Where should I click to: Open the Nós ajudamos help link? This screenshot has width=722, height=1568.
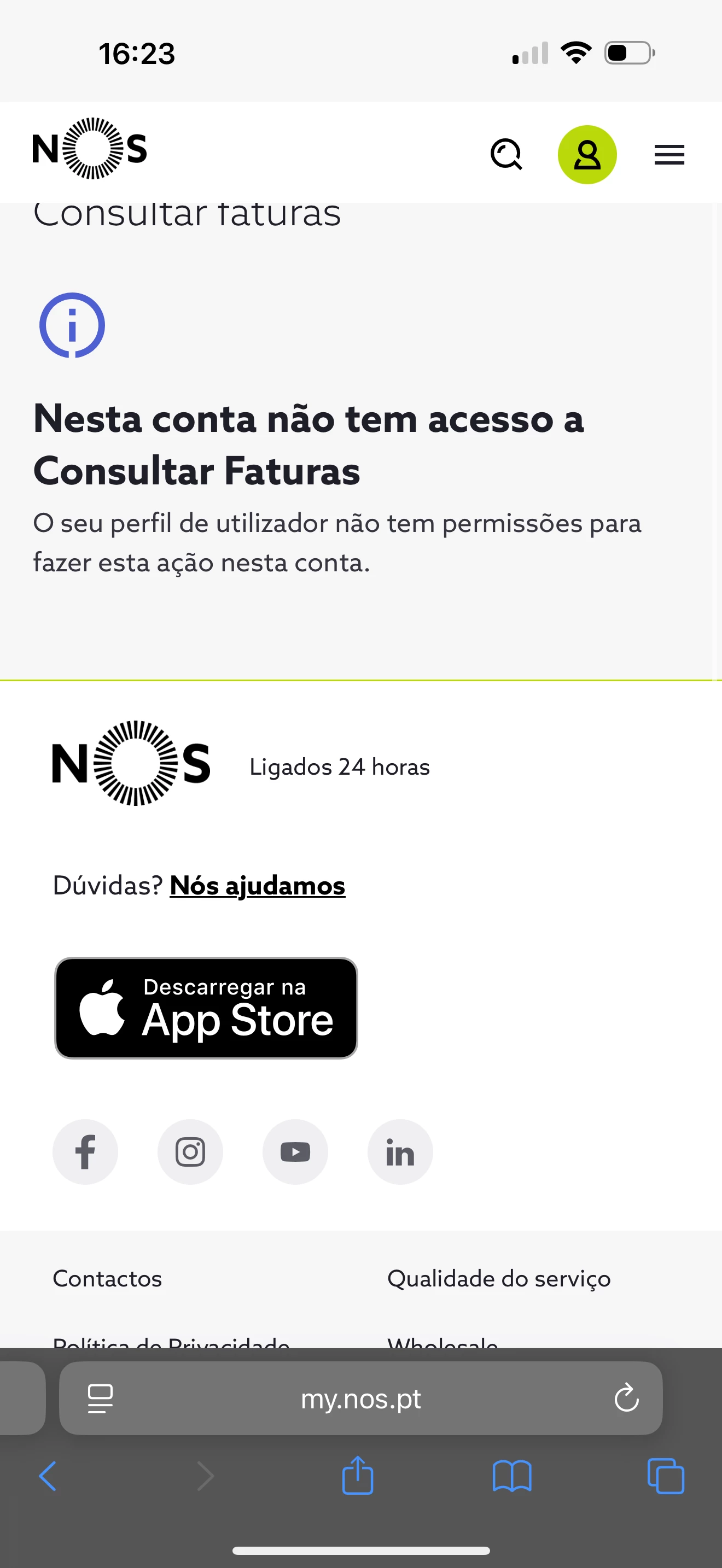point(257,885)
